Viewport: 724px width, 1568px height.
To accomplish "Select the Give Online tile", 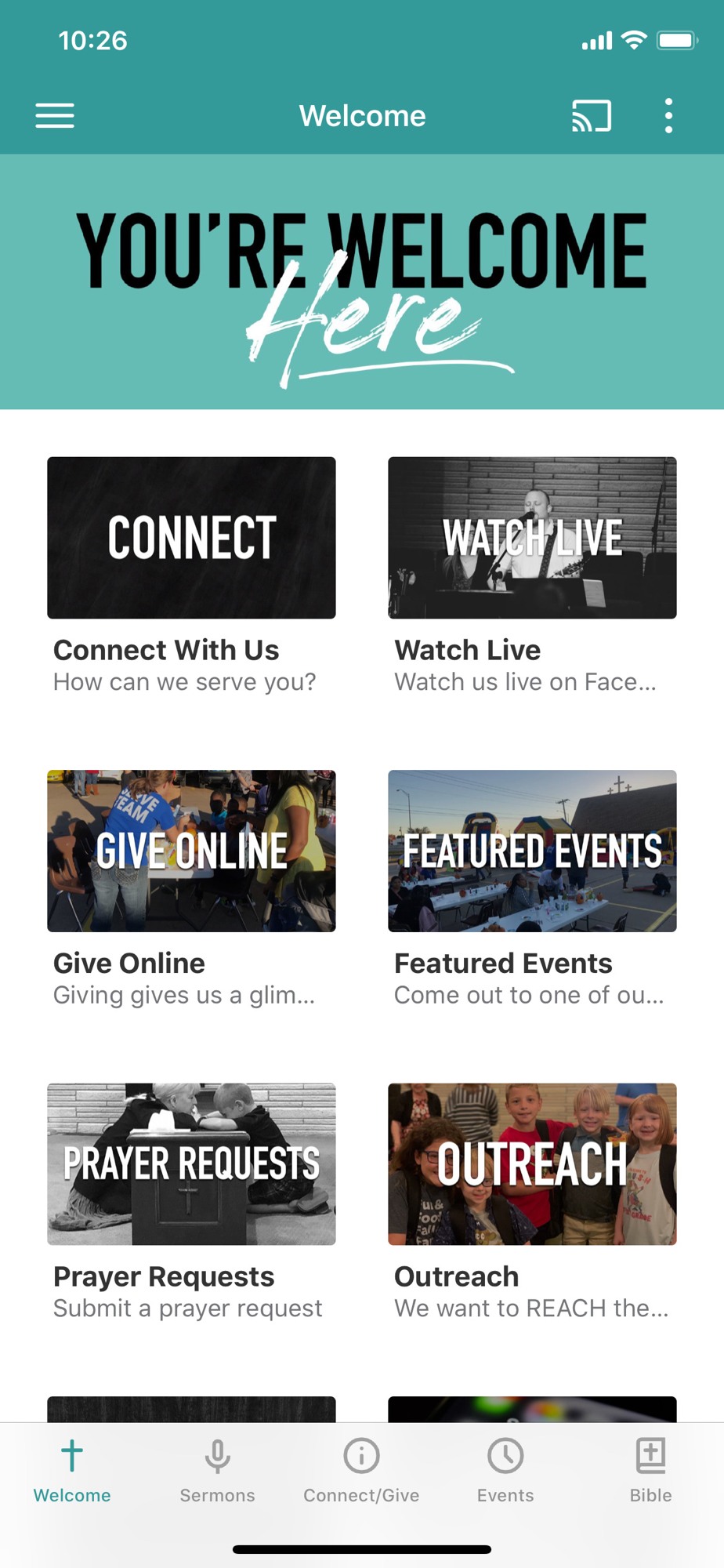I will click(191, 889).
